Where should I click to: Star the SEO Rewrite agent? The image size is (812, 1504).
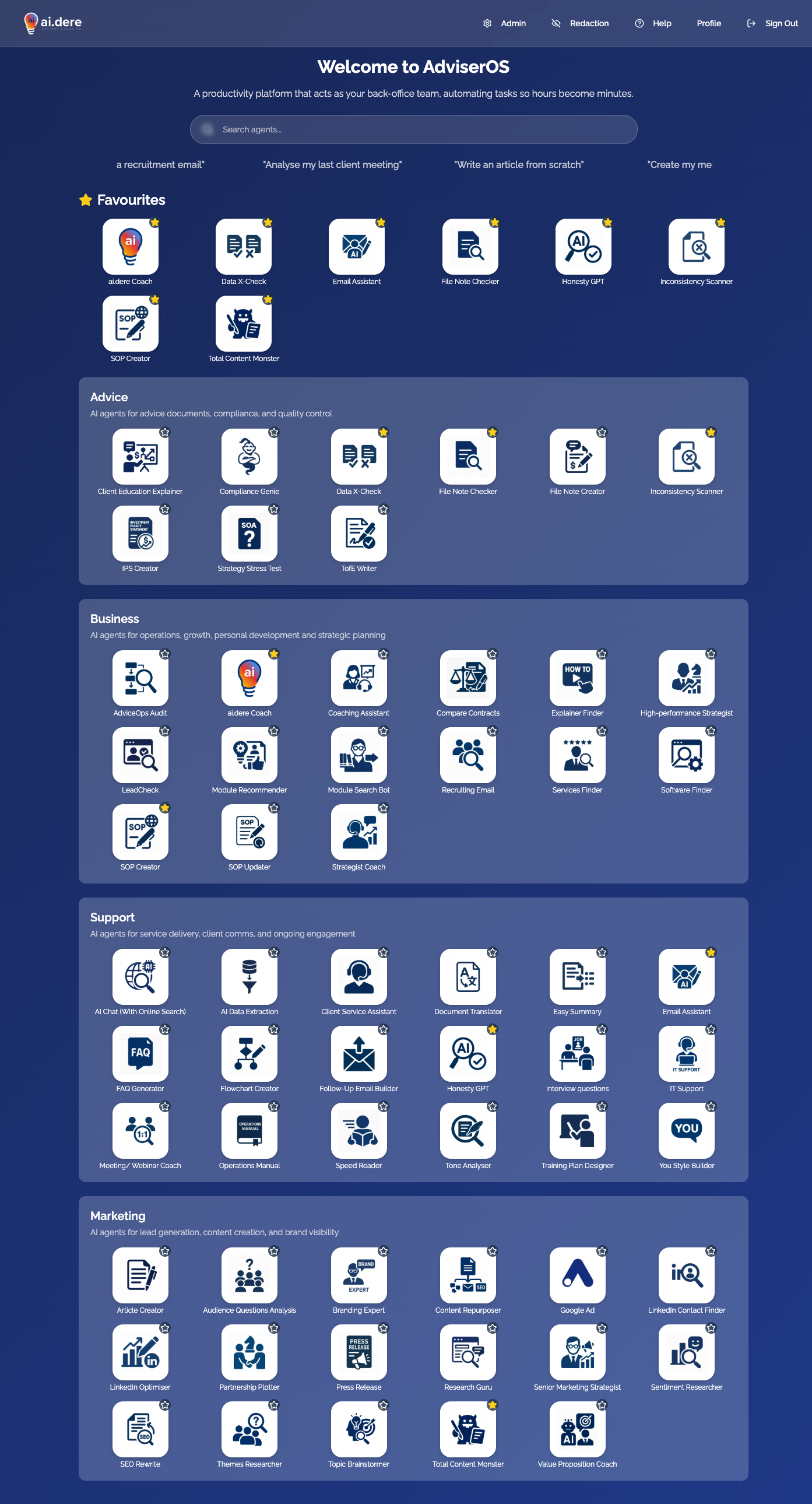pyautogui.click(x=164, y=1405)
